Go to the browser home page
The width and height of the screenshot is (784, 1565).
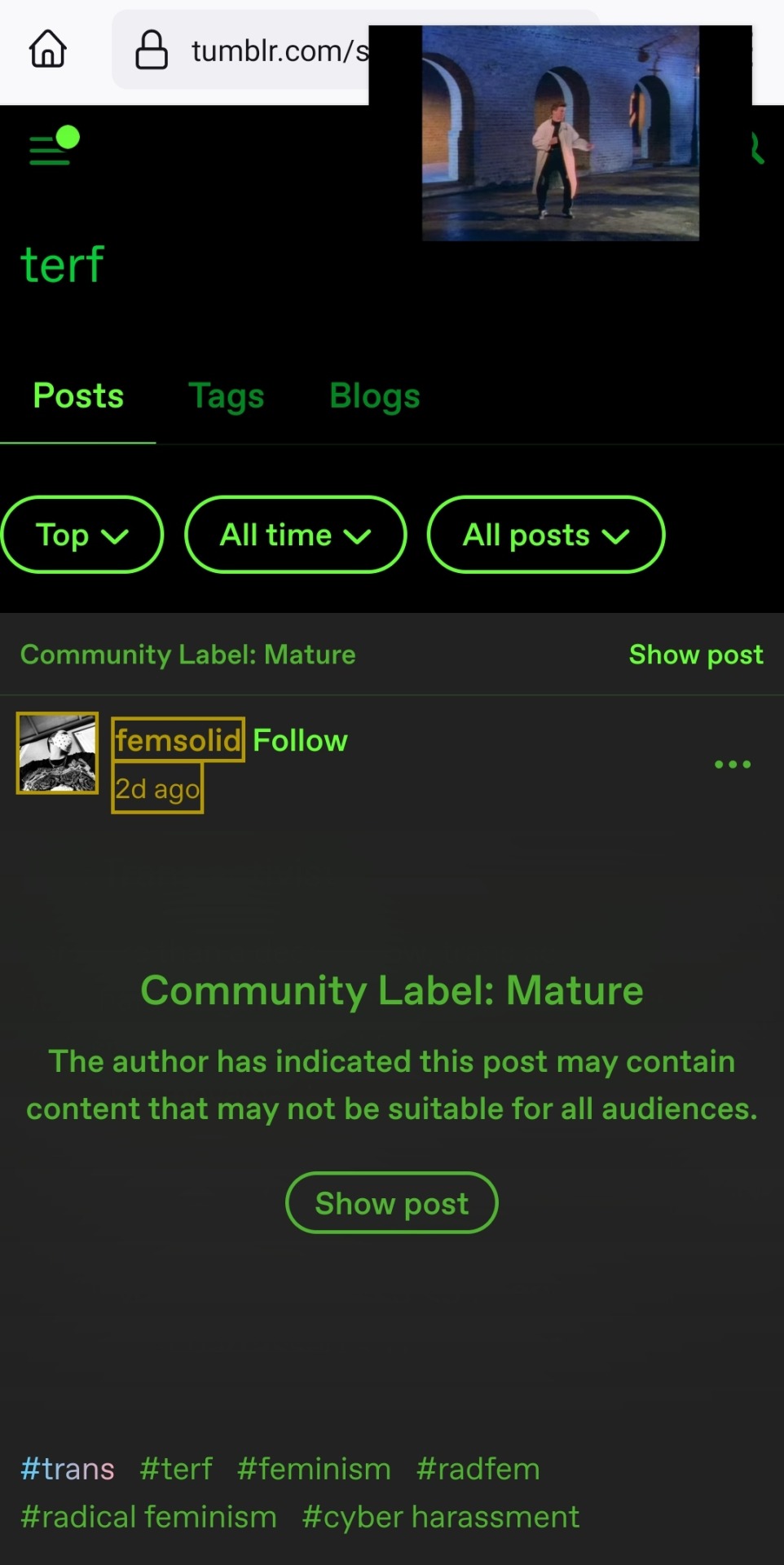coord(48,49)
